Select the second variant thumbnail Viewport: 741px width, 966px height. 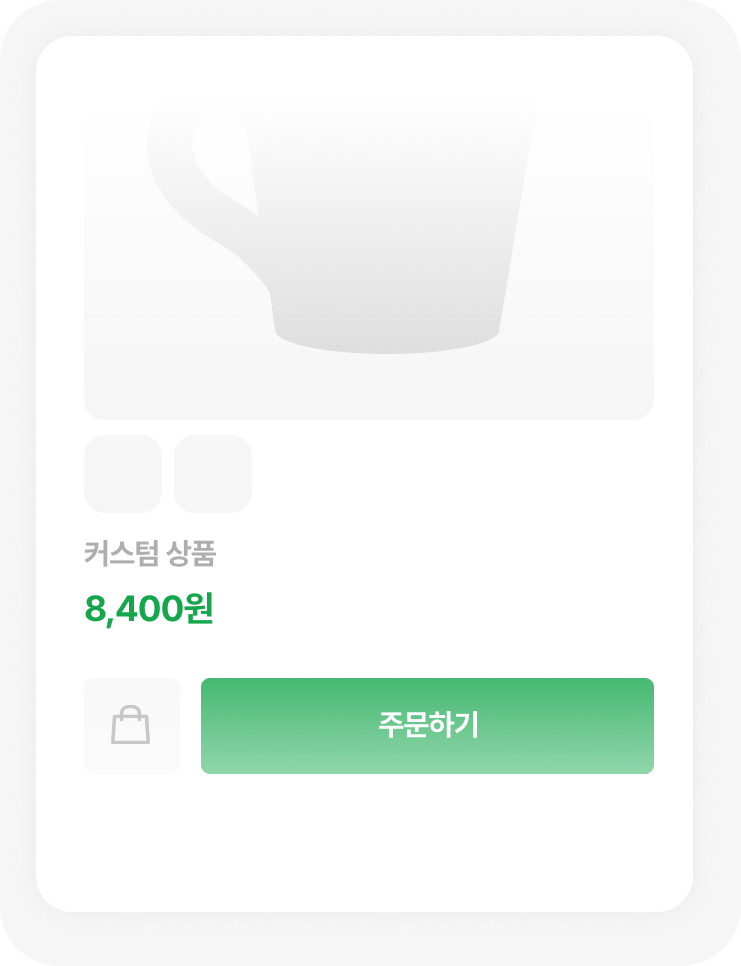[212, 473]
